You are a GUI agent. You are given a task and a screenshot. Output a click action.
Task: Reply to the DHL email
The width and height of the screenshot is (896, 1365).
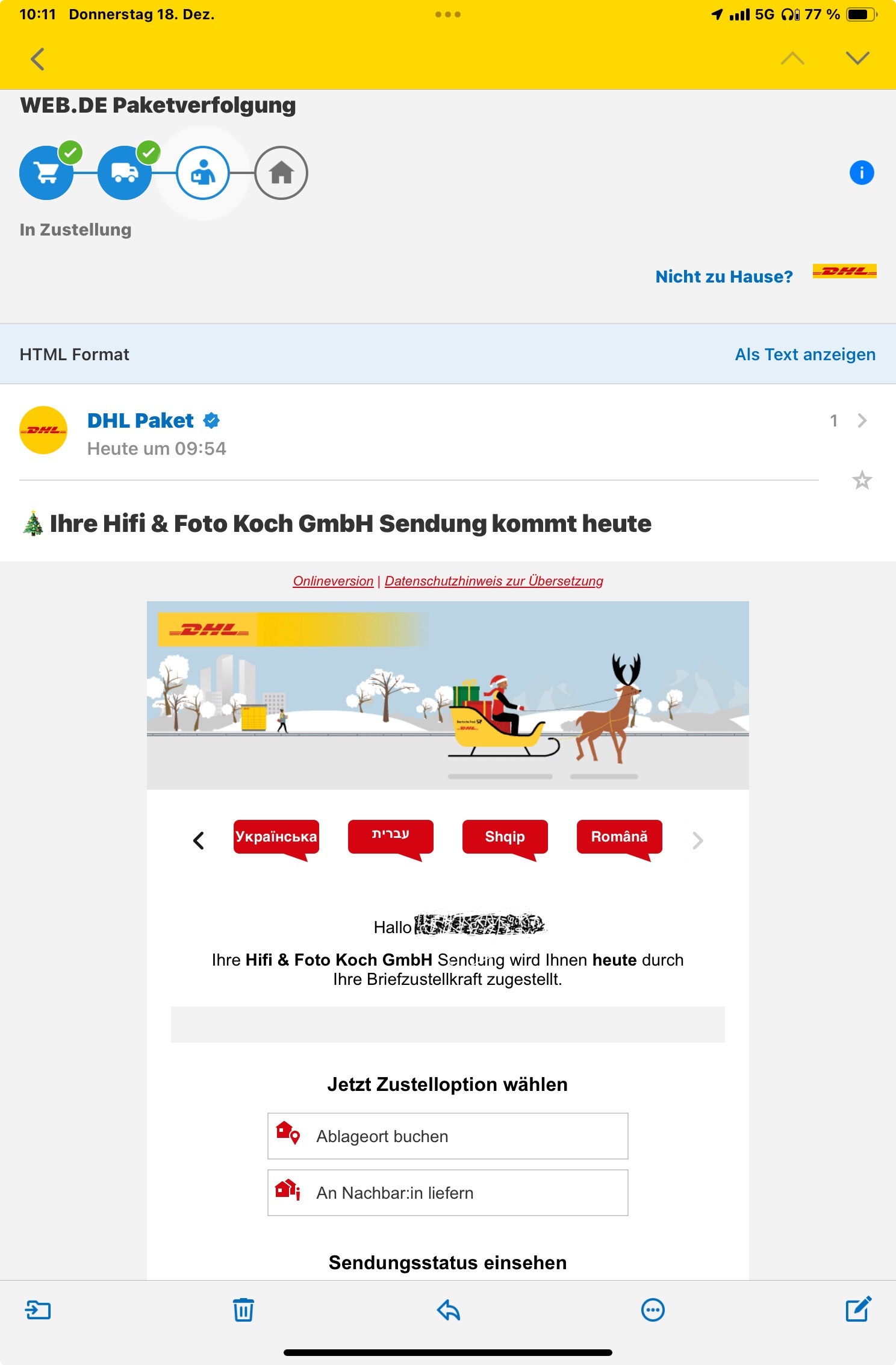point(449,1310)
